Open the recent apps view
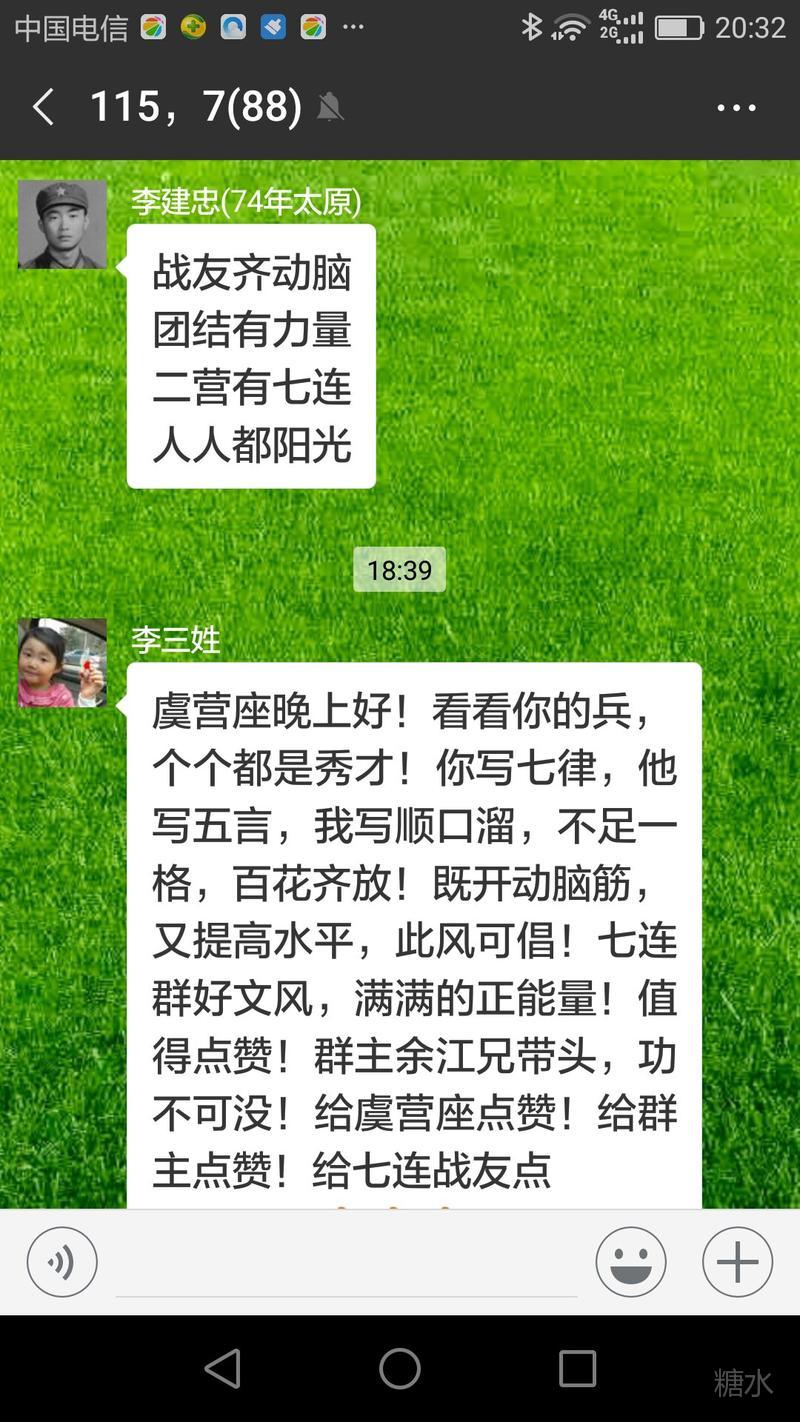 click(577, 1368)
